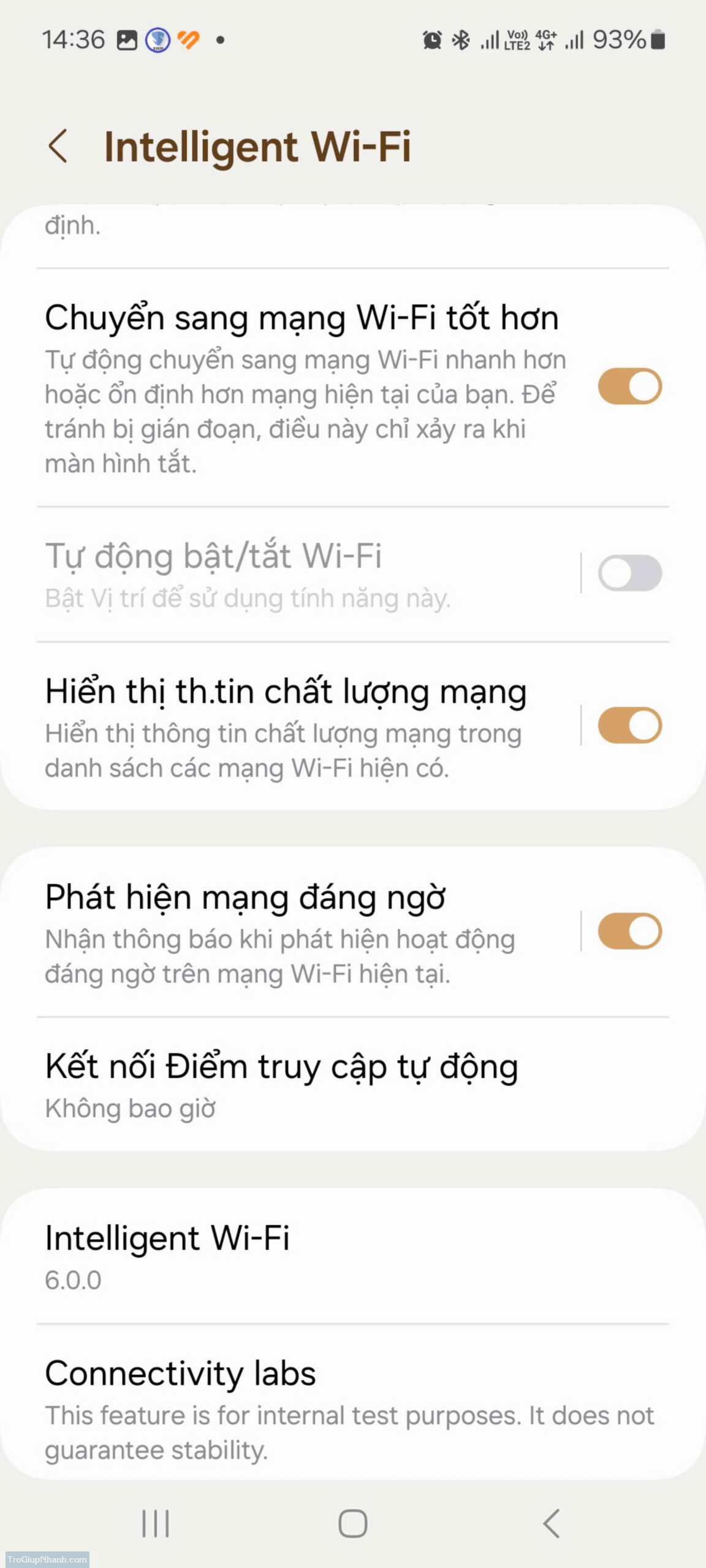Turn off Chuyển sang mạng Wi-Fi tốt hơn
The height and width of the screenshot is (1568, 706).
(x=629, y=386)
